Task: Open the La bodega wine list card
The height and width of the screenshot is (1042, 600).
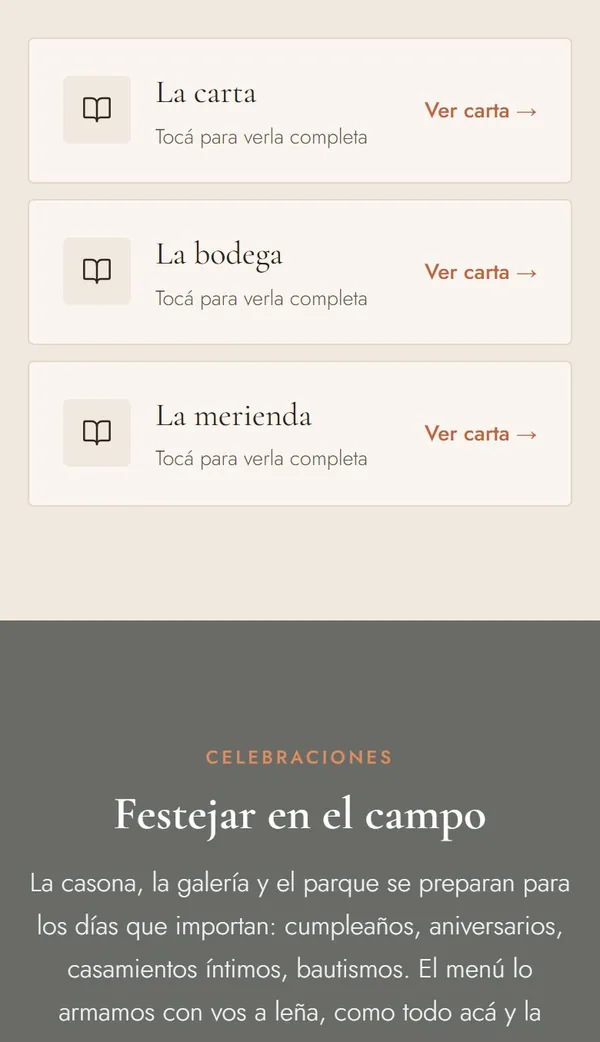Action: [300, 272]
